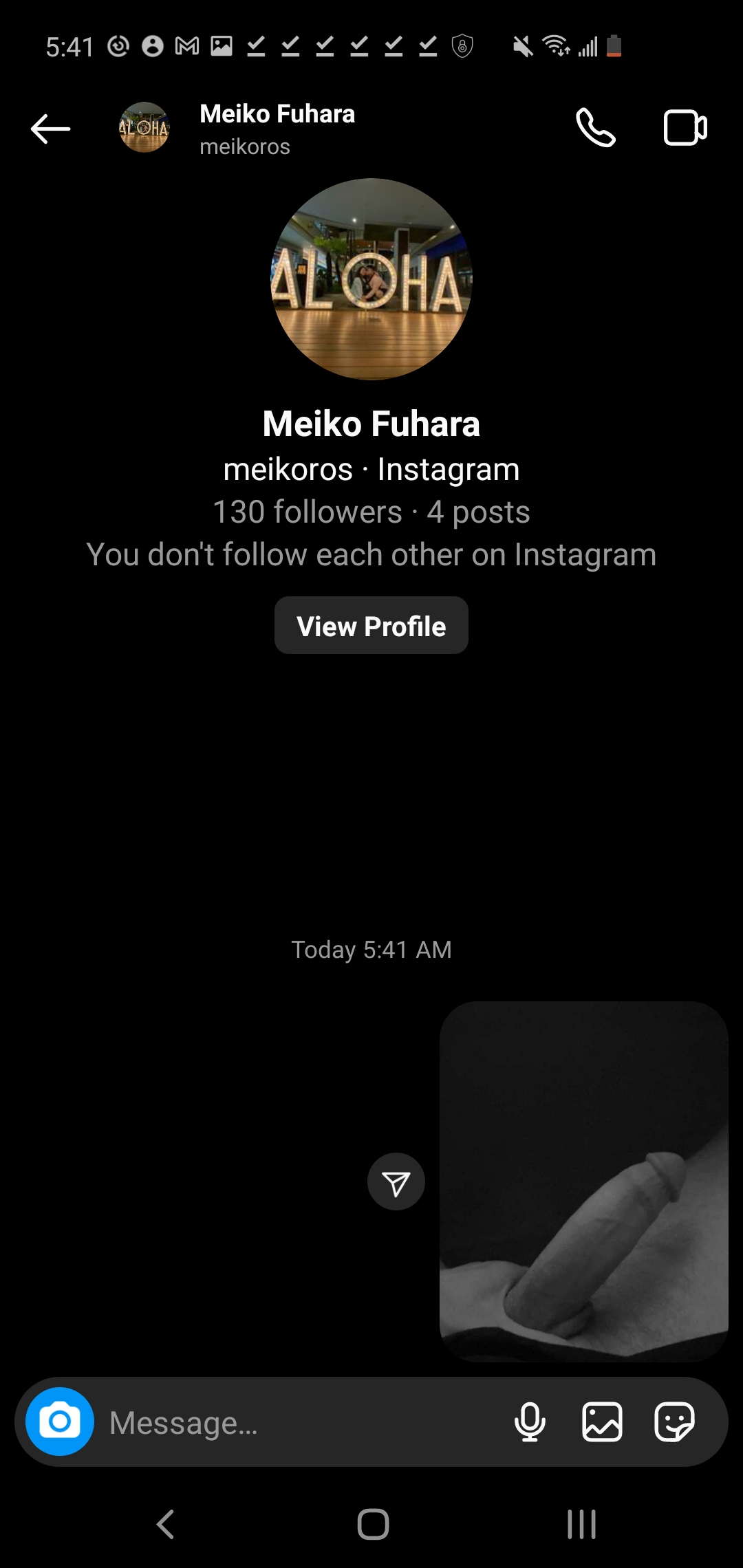Open the recent apps button
The width and height of the screenshot is (743, 1568).
coord(581,1524)
